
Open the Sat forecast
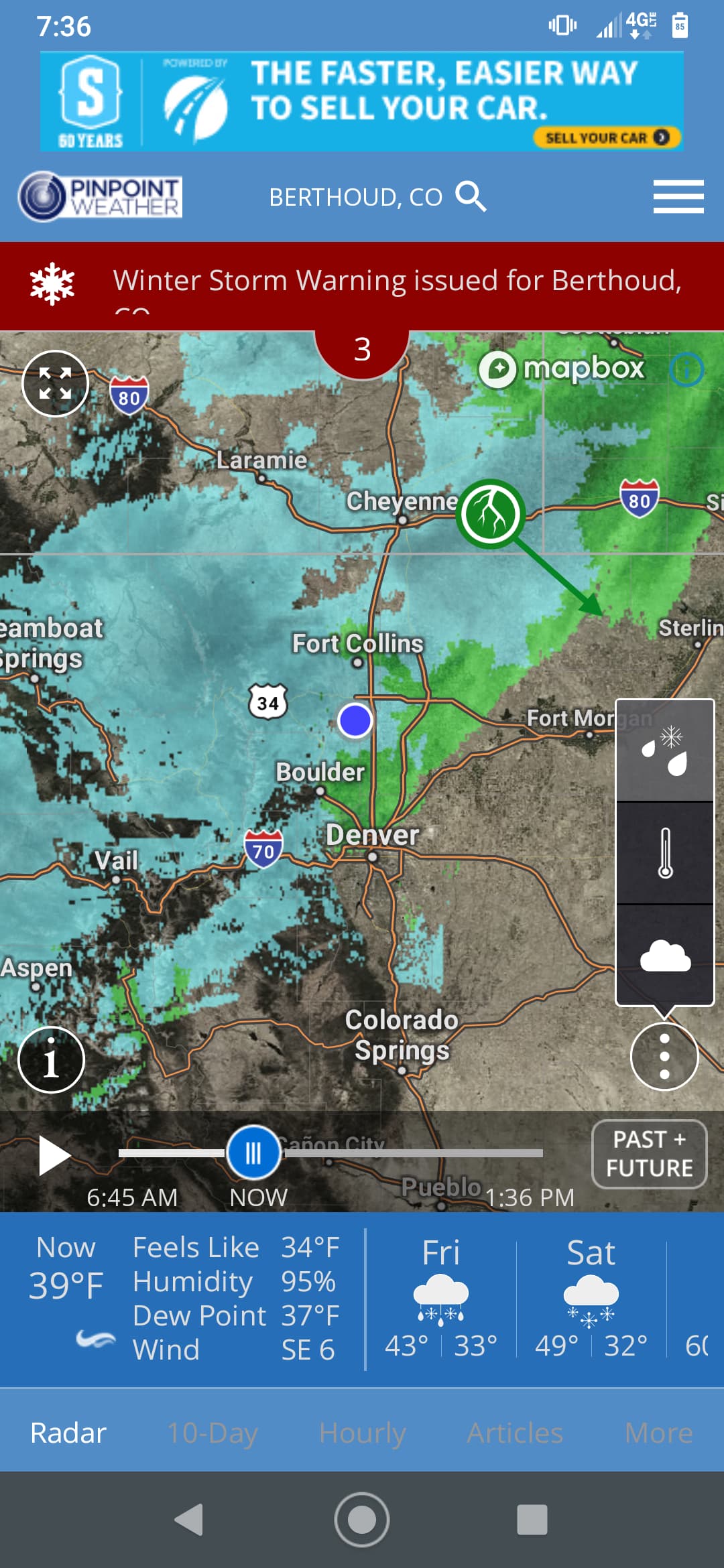coord(591,1299)
